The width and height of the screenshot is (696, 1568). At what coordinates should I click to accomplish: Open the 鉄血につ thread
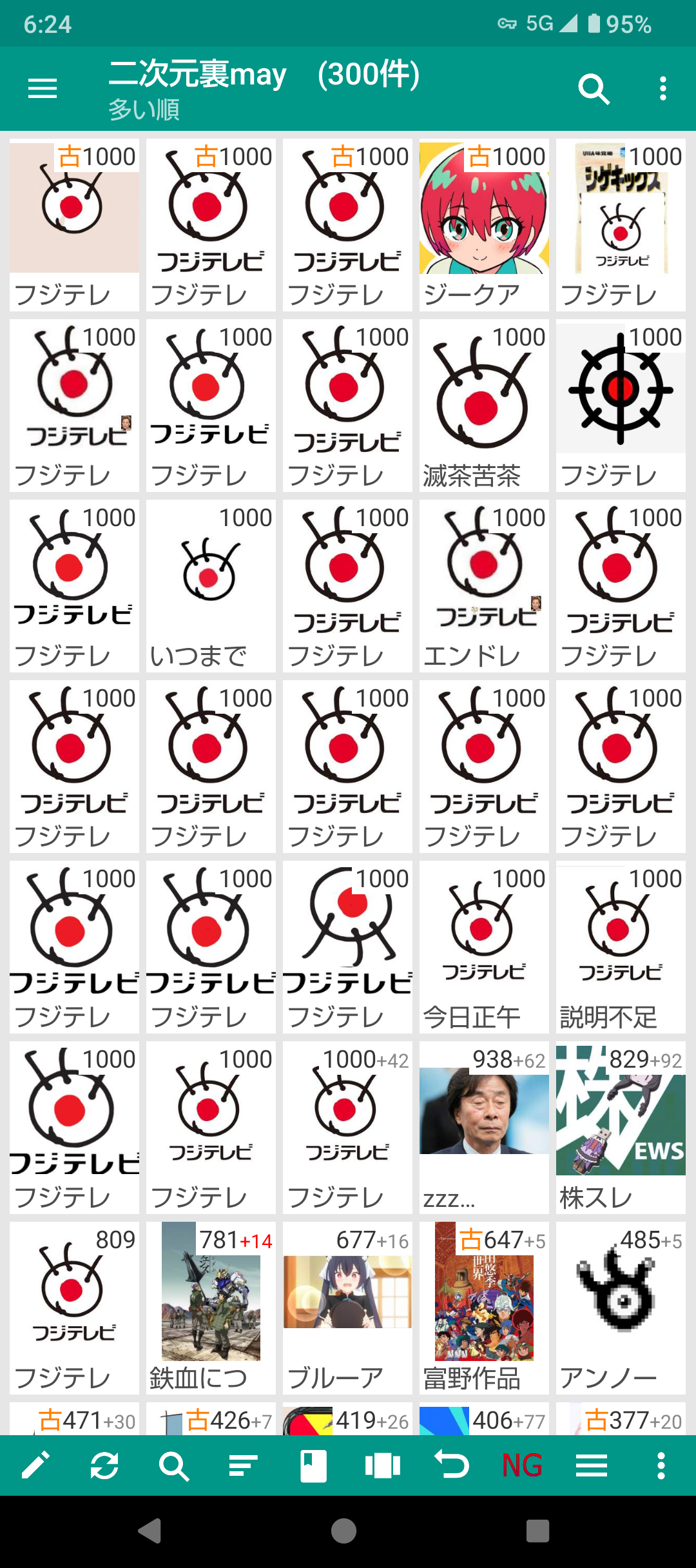pos(211,1308)
